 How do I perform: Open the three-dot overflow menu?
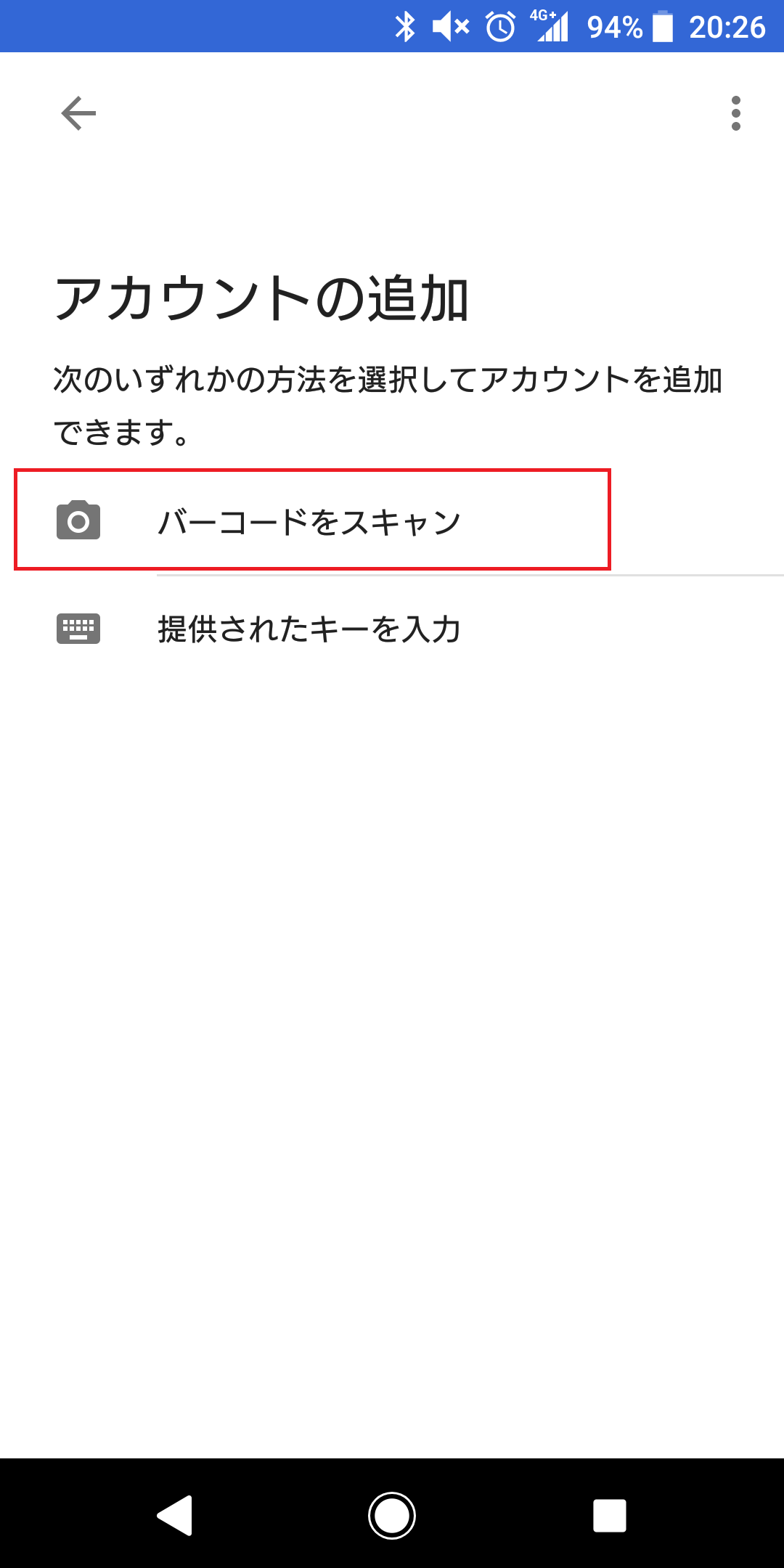pyautogui.click(x=735, y=113)
